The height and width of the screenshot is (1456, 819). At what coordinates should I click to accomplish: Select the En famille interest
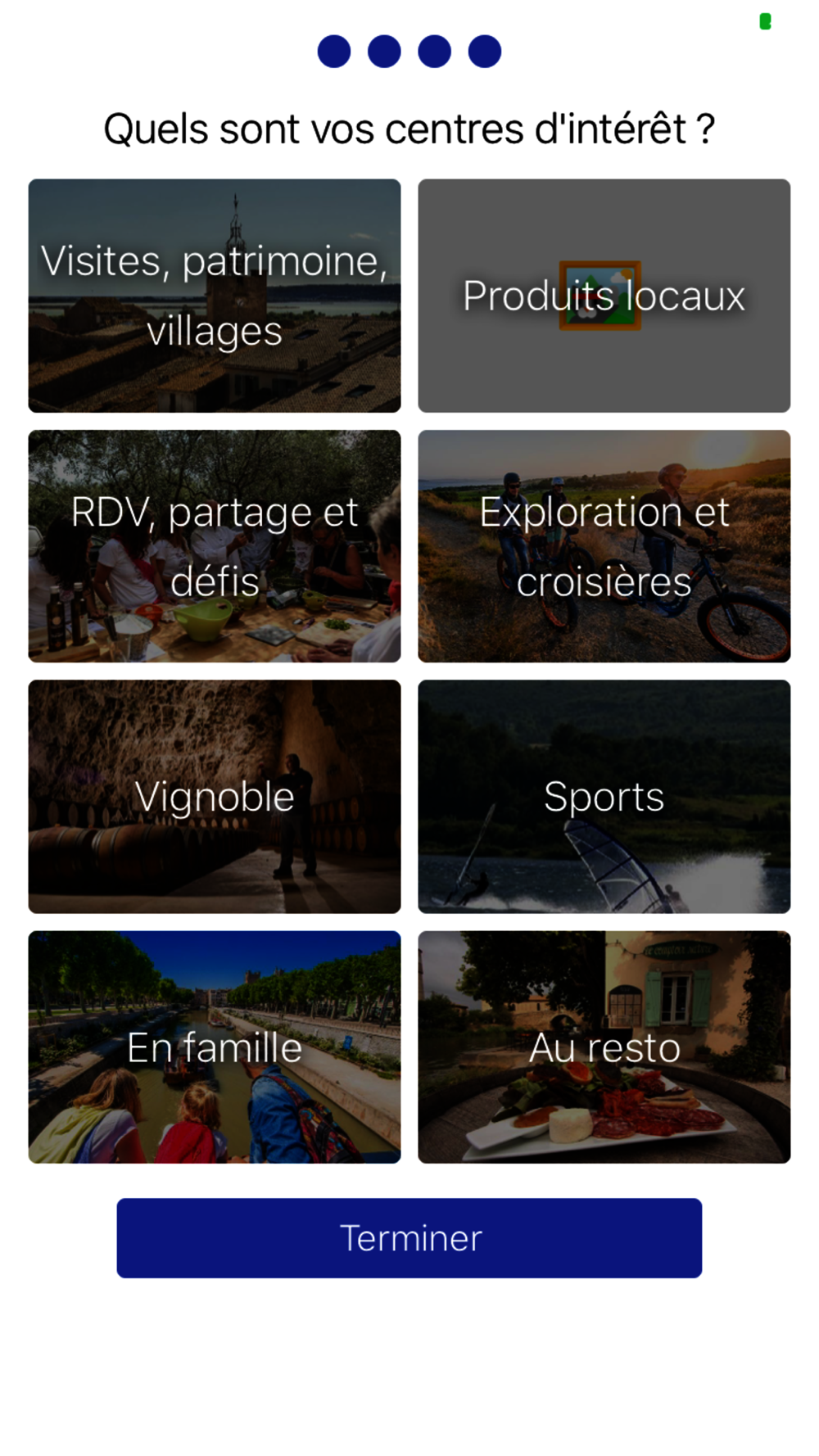point(215,1047)
